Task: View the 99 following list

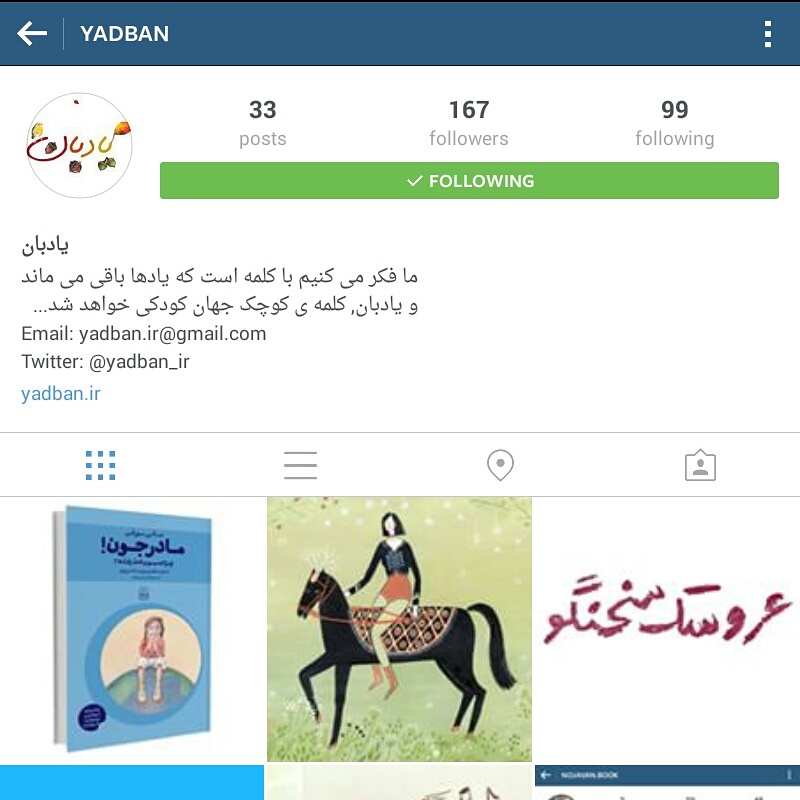Action: pos(674,123)
